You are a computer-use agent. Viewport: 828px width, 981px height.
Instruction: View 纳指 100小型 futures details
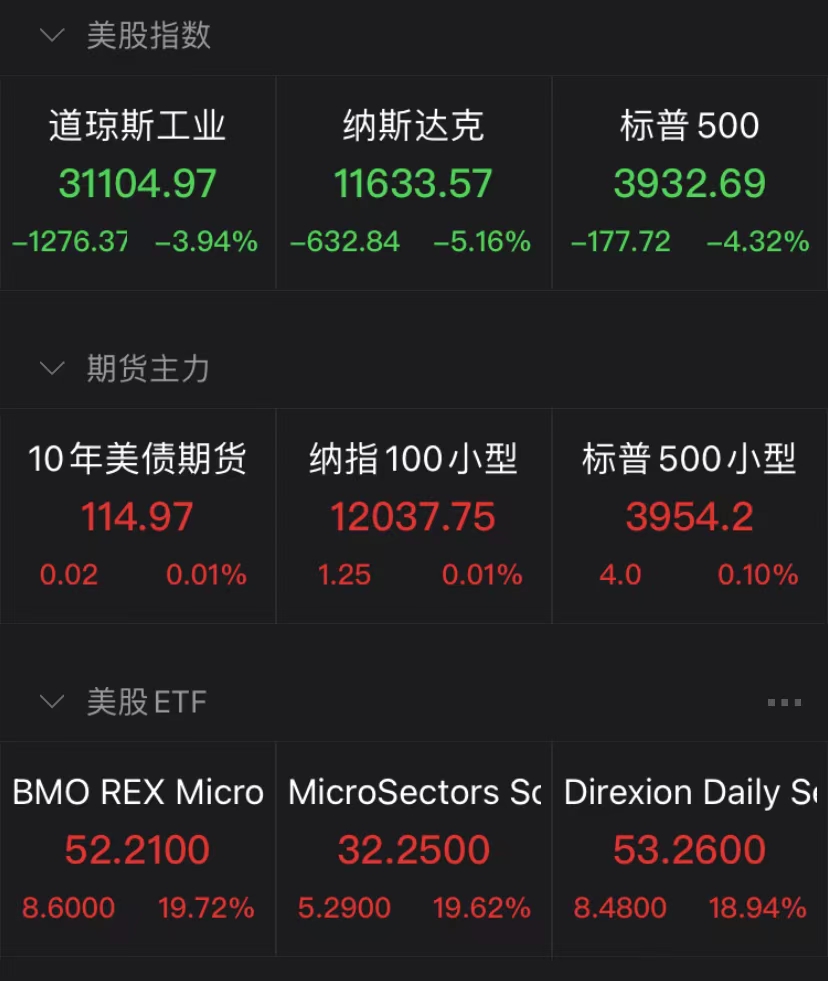coord(413,516)
